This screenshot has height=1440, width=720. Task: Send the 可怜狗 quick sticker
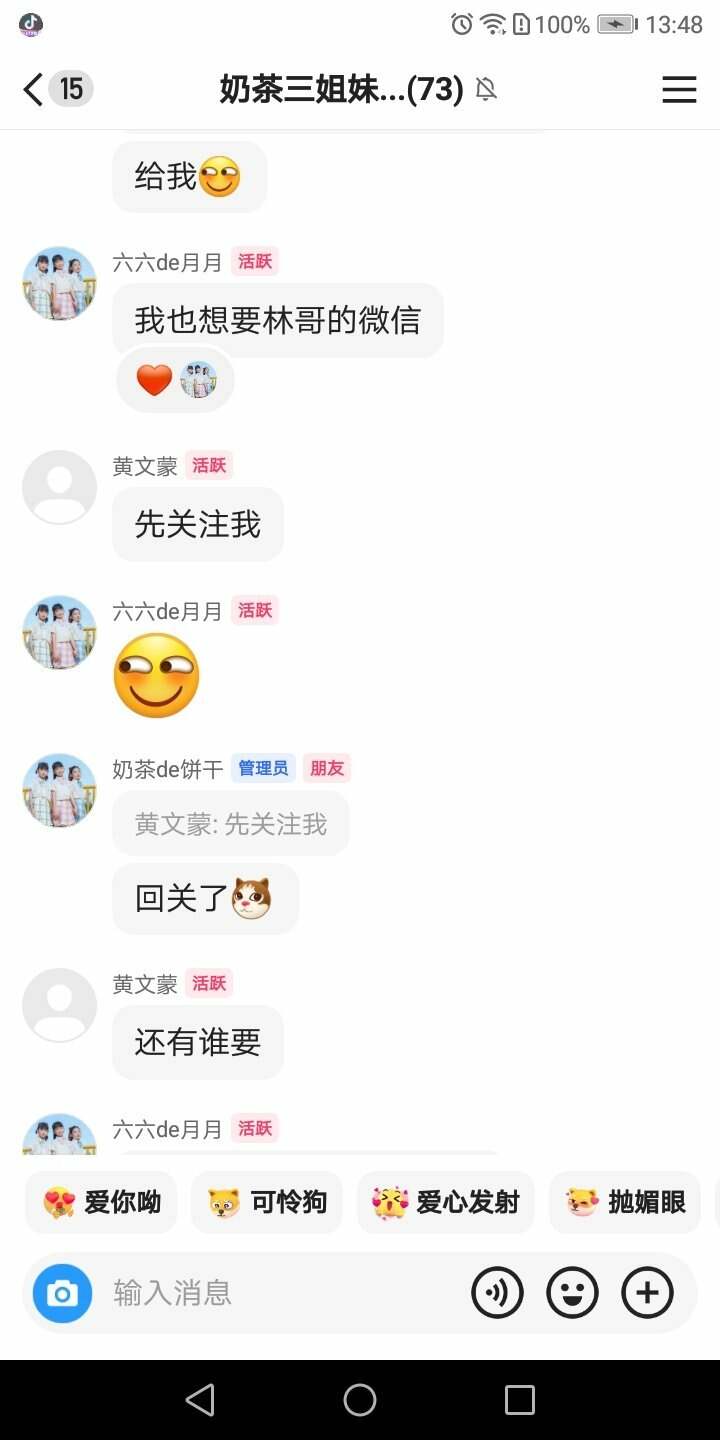click(267, 1202)
